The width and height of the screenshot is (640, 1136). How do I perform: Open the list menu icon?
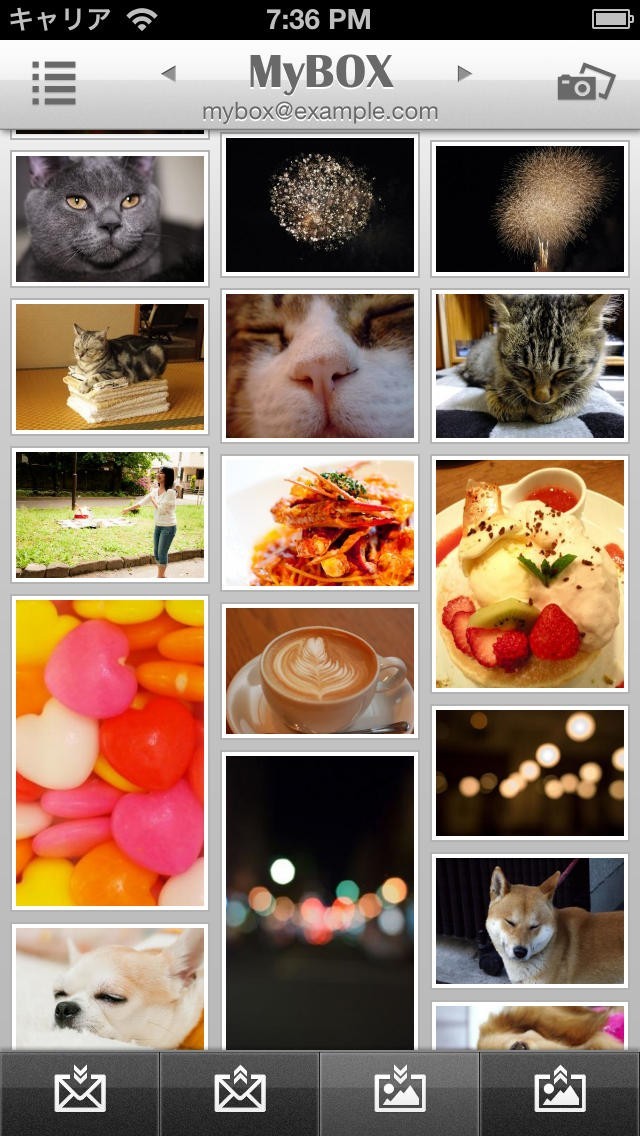(x=54, y=83)
